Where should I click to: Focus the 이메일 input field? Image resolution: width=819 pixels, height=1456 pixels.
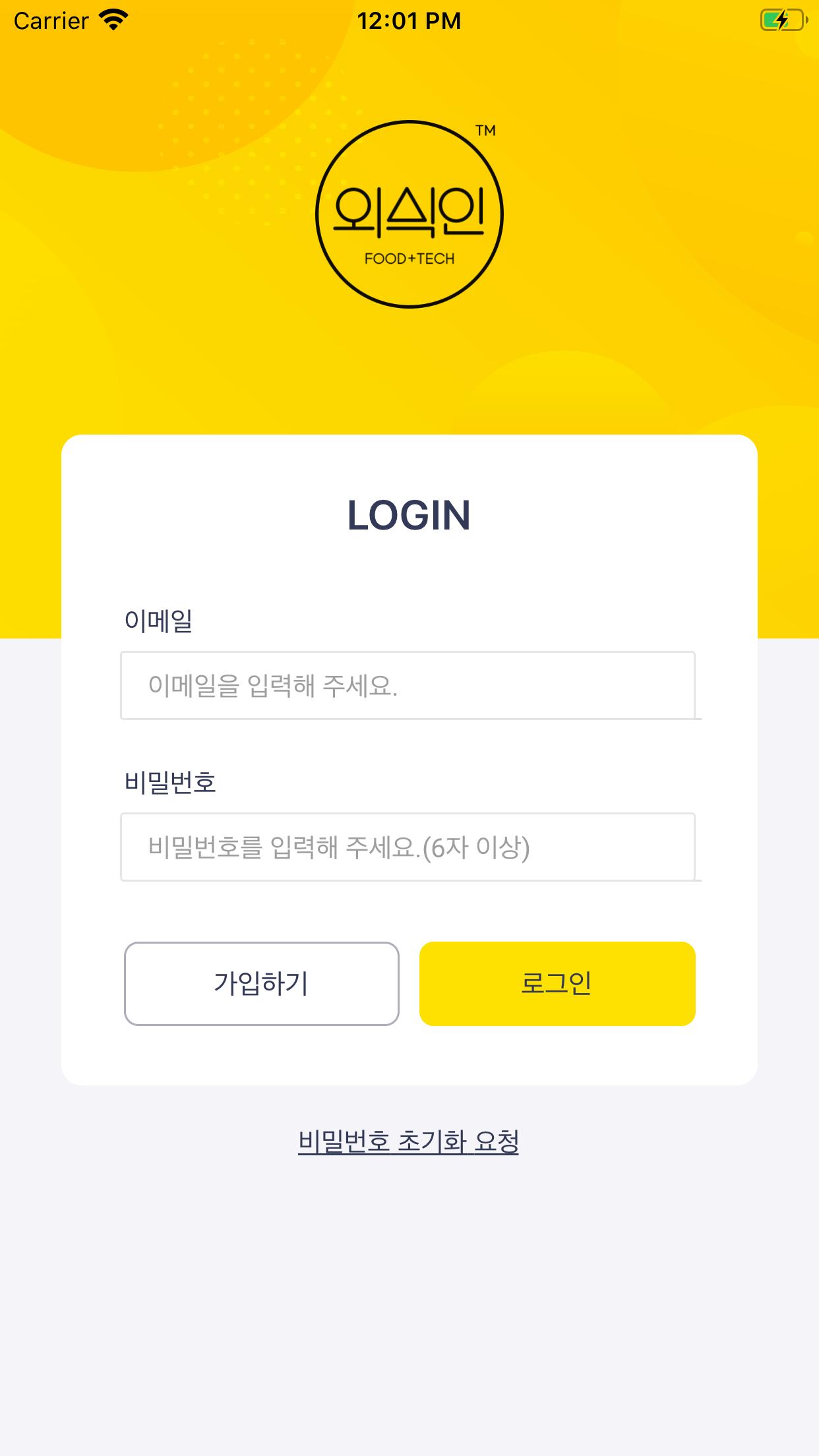(408, 685)
